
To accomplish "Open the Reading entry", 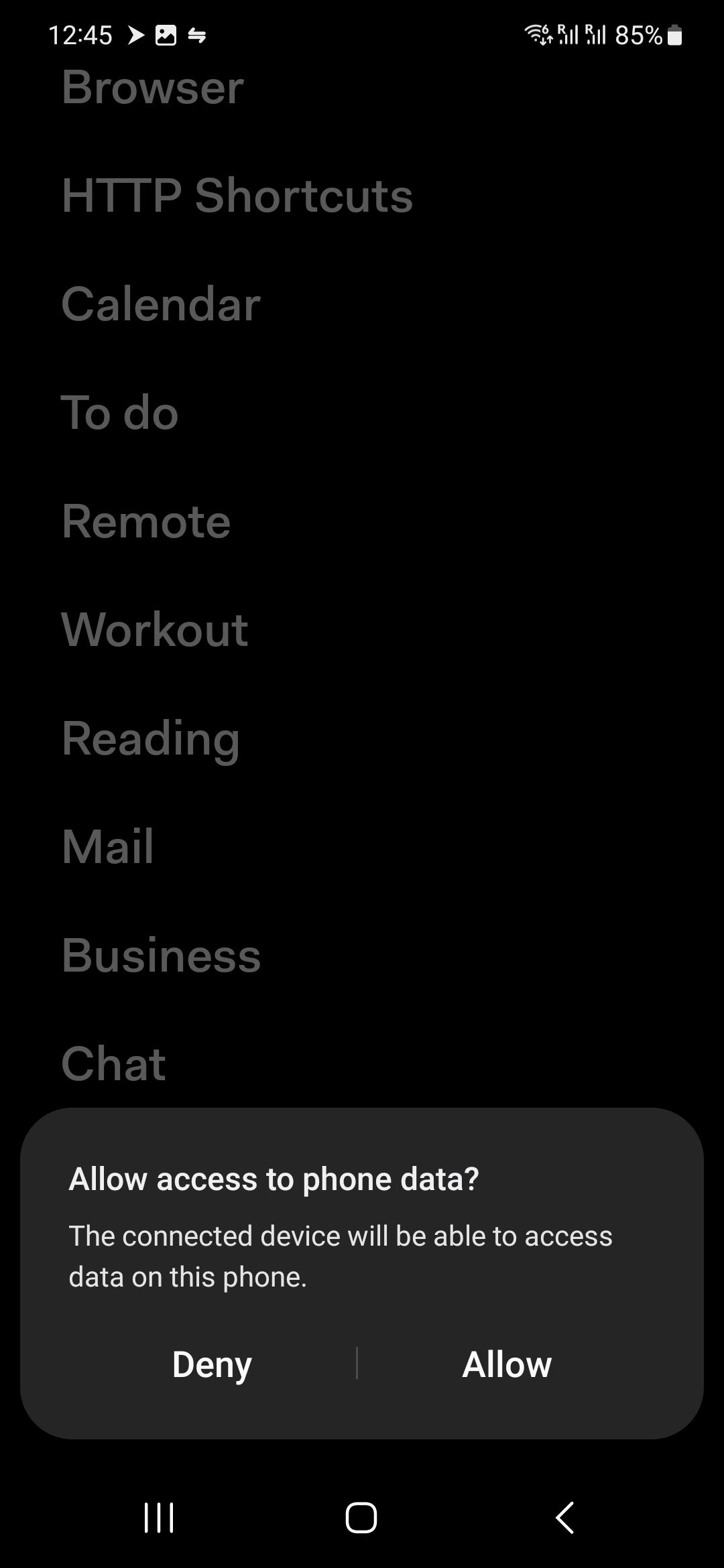I will pos(151,738).
